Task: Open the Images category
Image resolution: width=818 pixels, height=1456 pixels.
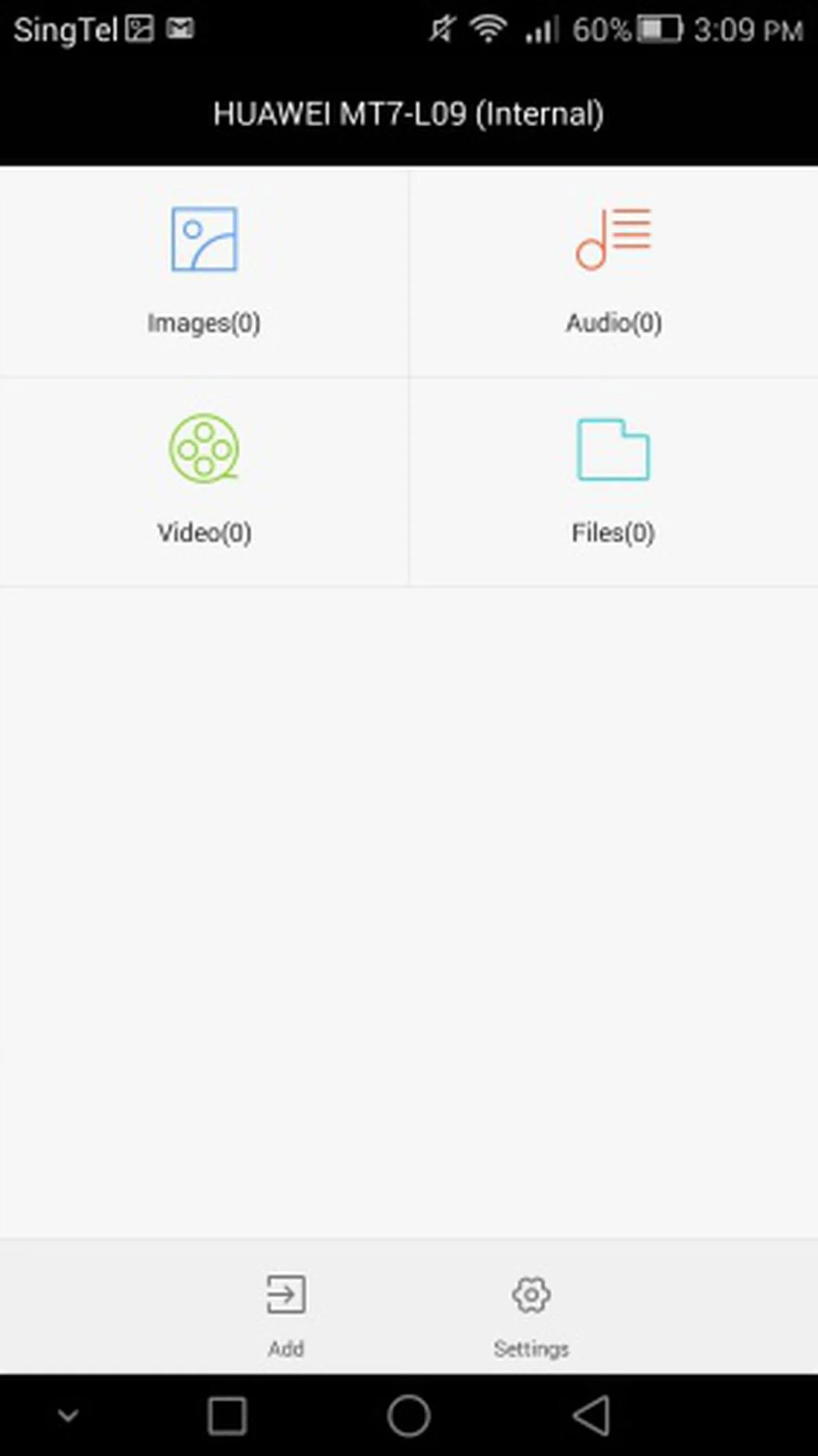Action: point(204,271)
